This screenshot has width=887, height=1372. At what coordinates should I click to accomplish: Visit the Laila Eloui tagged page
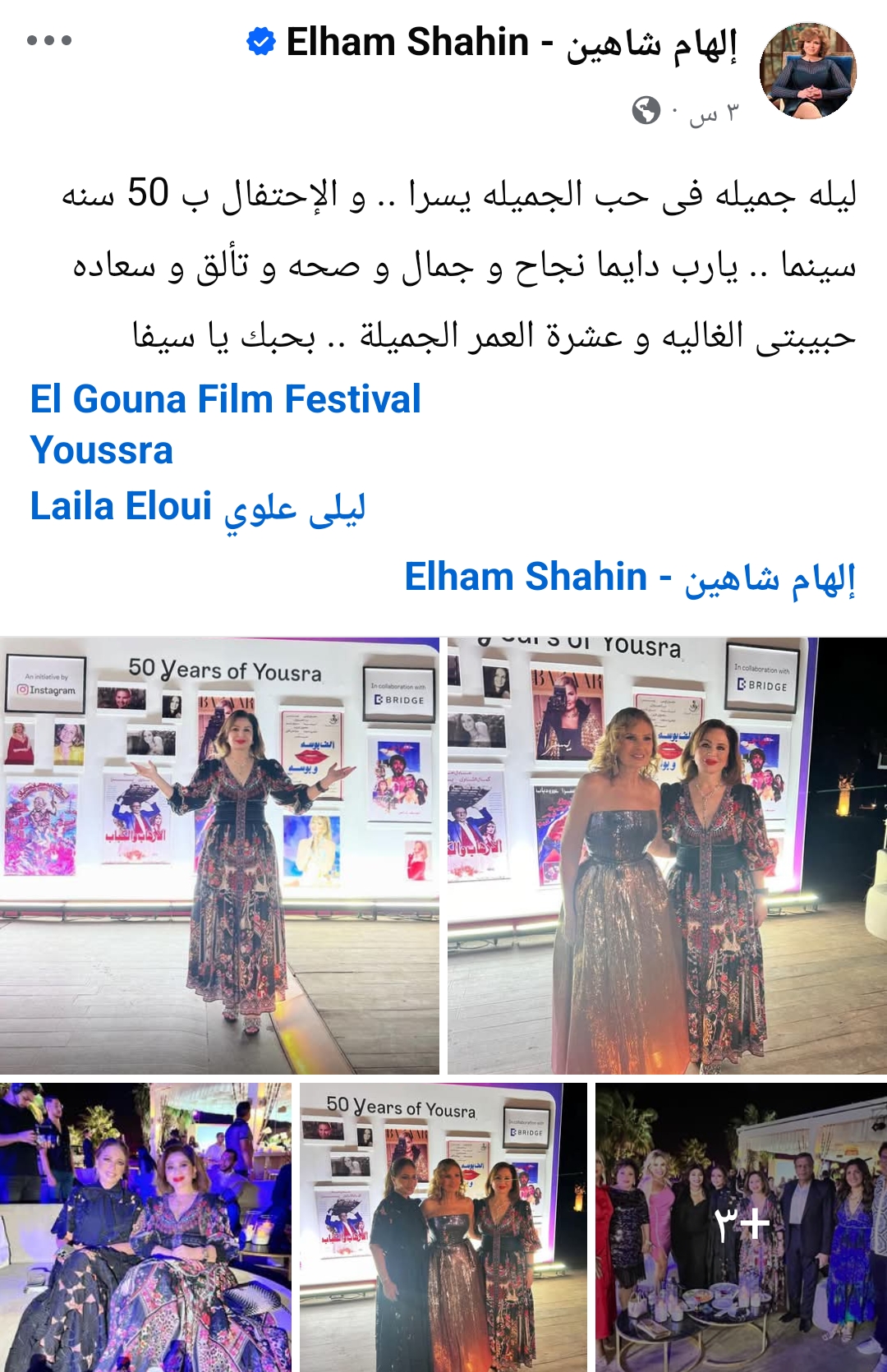pyautogui.click(x=197, y=507)
